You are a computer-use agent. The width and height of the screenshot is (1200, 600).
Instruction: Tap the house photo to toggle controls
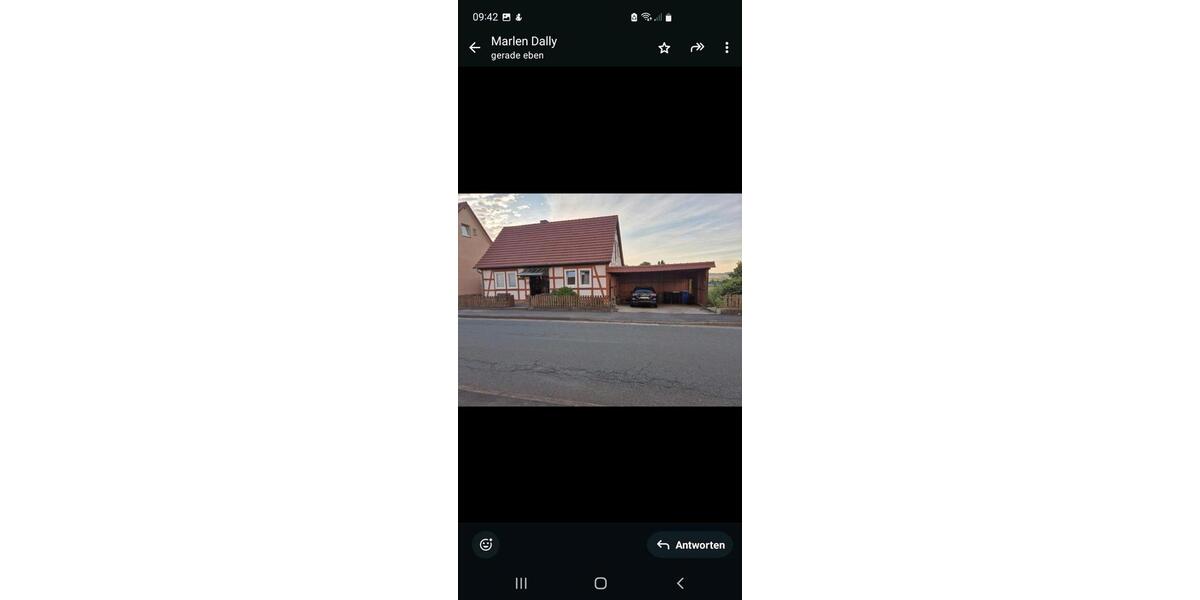point(600,300)
